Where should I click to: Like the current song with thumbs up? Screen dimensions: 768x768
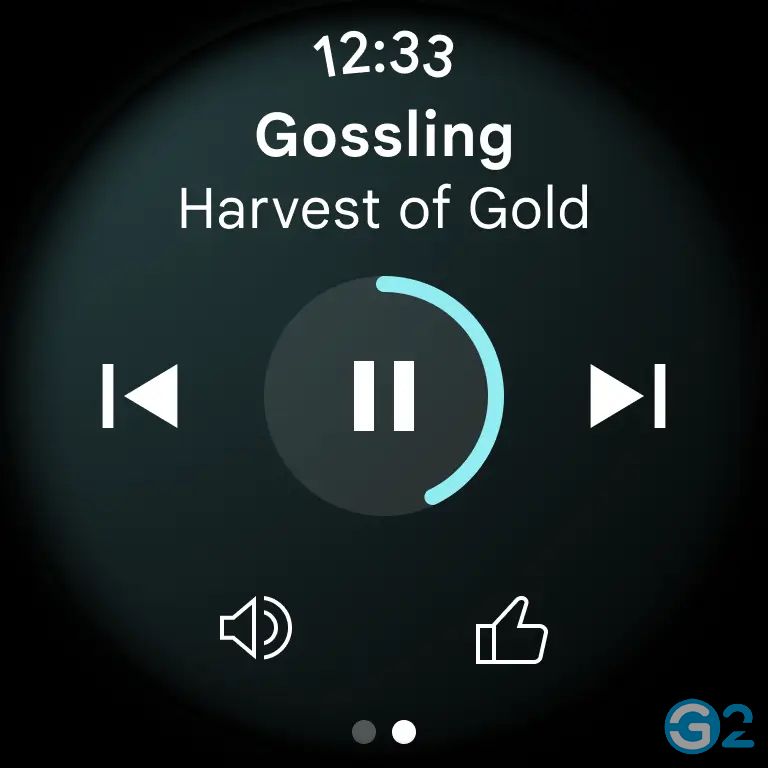511,630
